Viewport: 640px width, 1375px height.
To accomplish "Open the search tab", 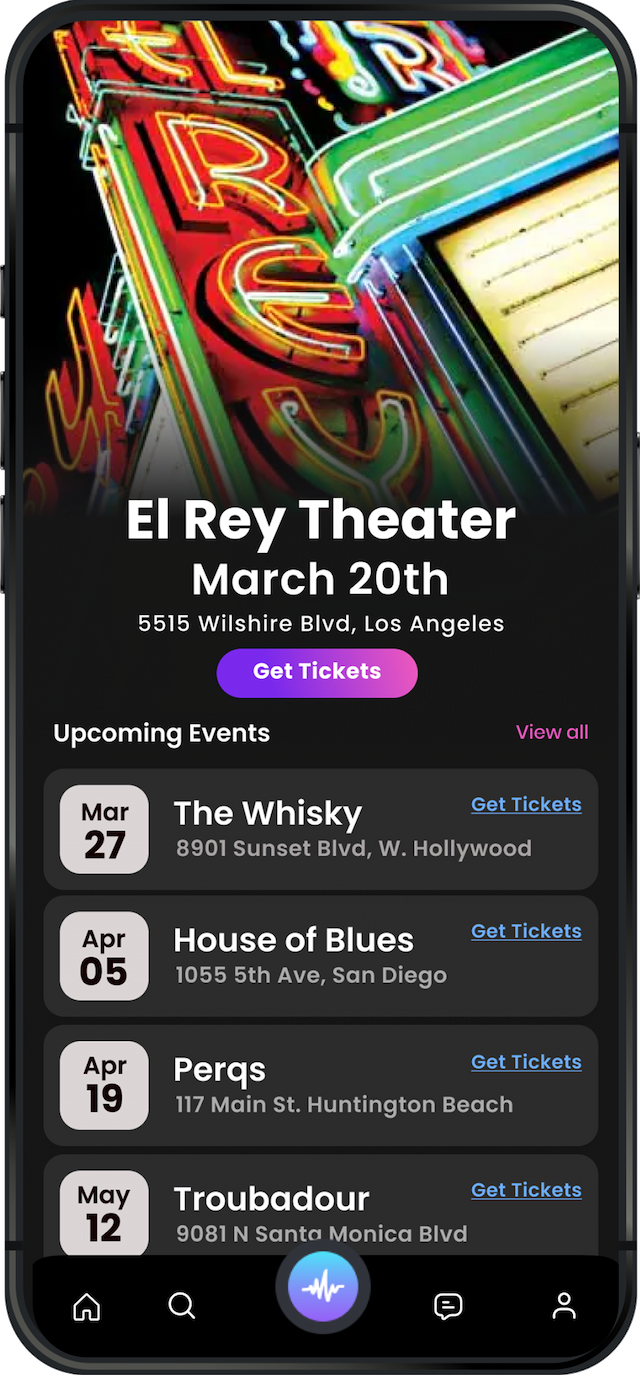I will pyautogui.click(x=182, y=1306).
